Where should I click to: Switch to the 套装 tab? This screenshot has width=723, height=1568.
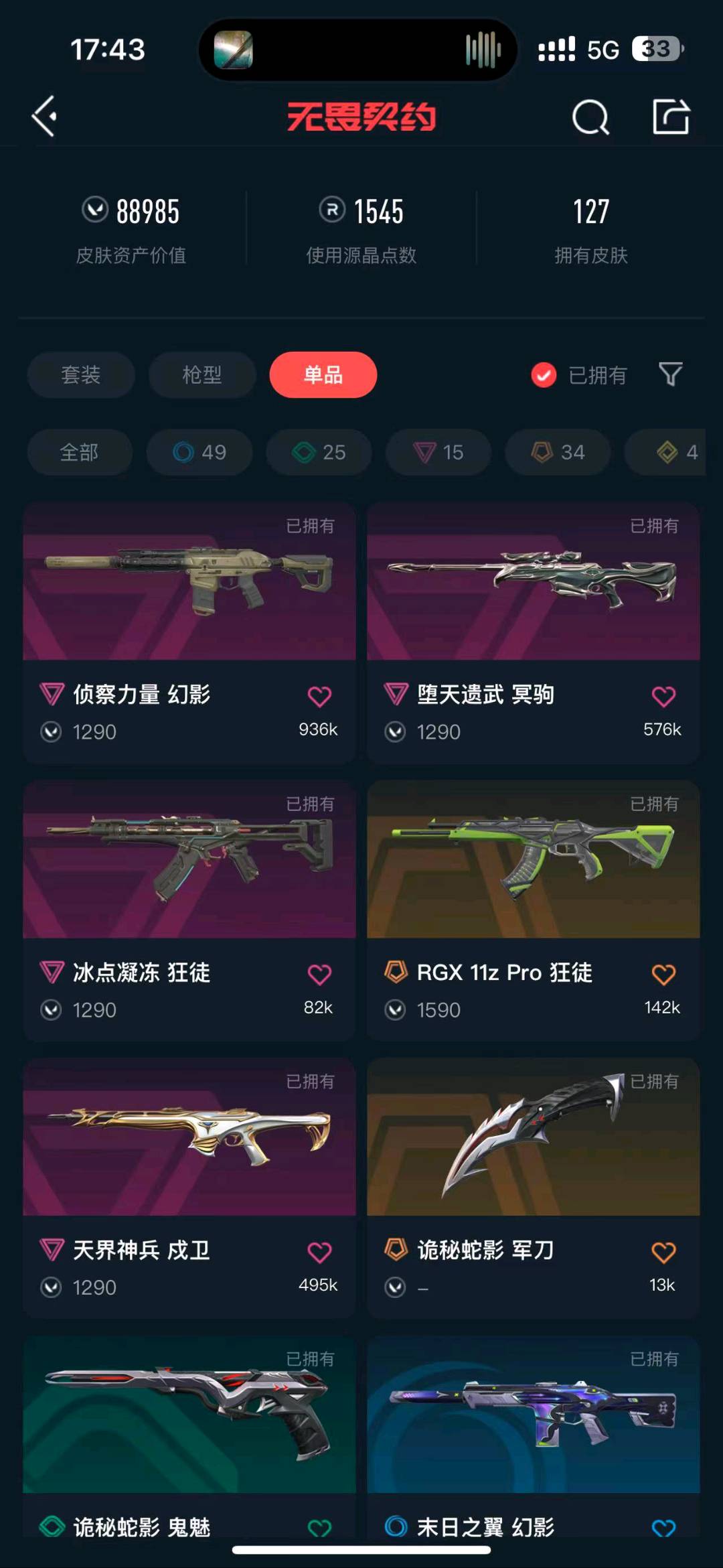pyautogui.click(x=81, y=374)
